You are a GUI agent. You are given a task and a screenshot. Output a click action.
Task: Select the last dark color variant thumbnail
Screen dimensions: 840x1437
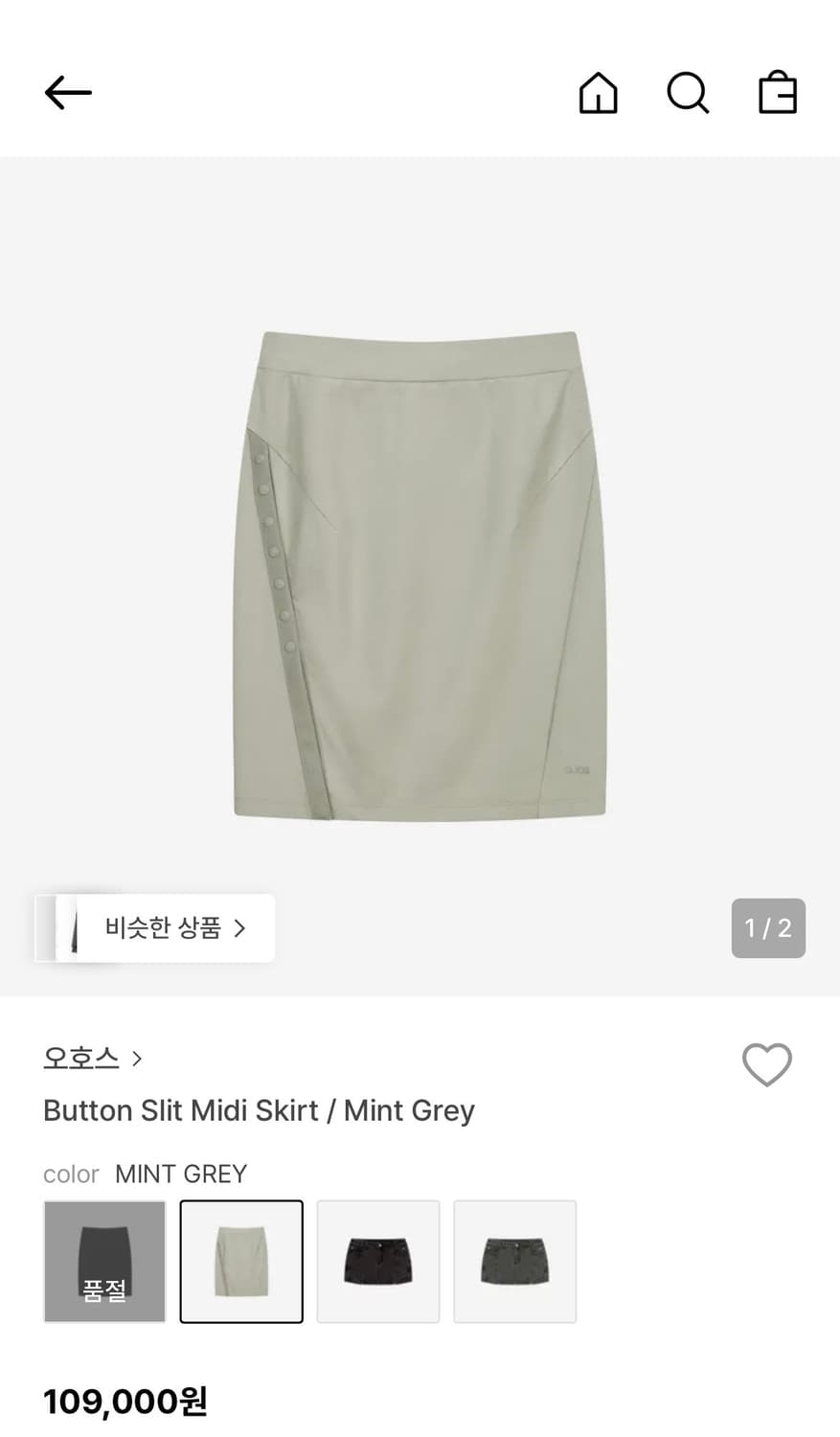514,1261
